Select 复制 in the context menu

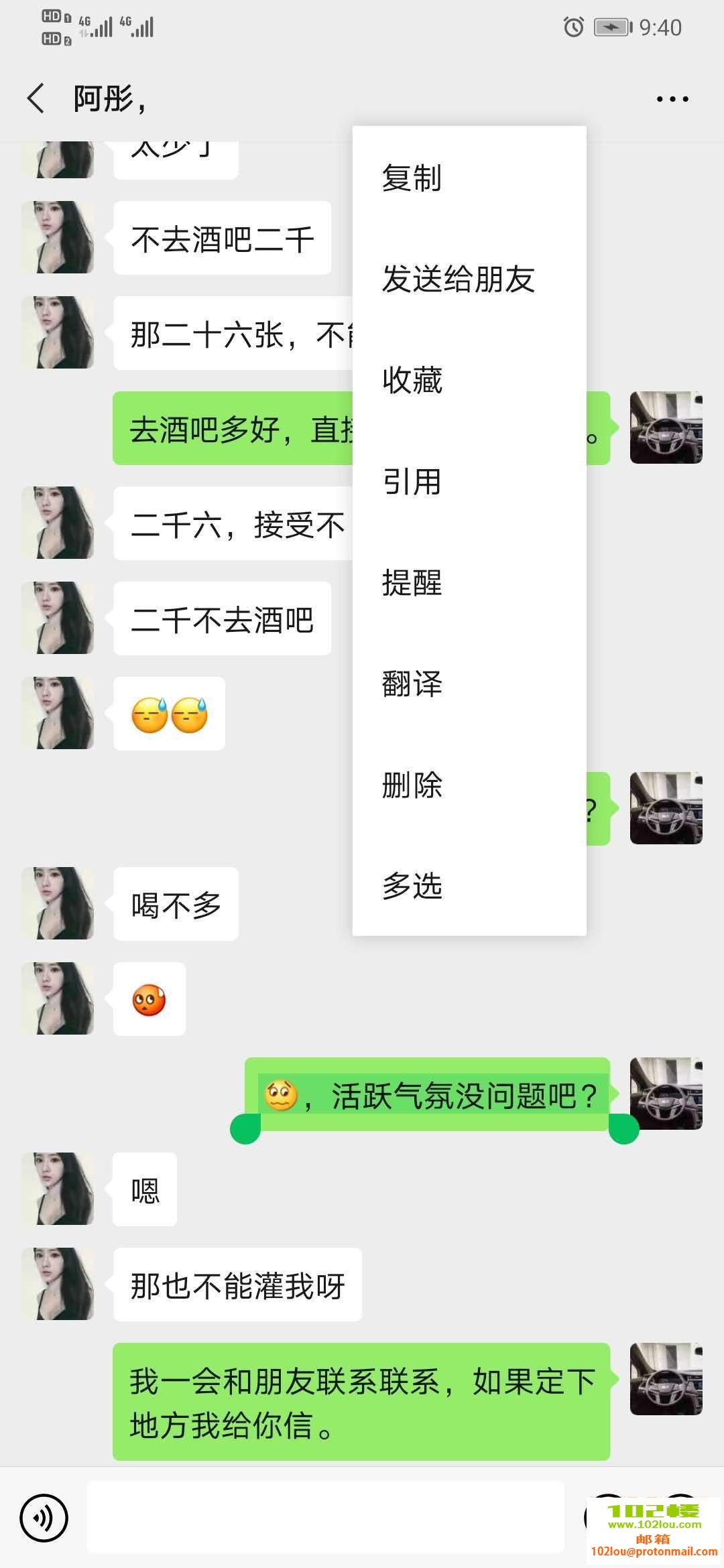coord(412,178)
